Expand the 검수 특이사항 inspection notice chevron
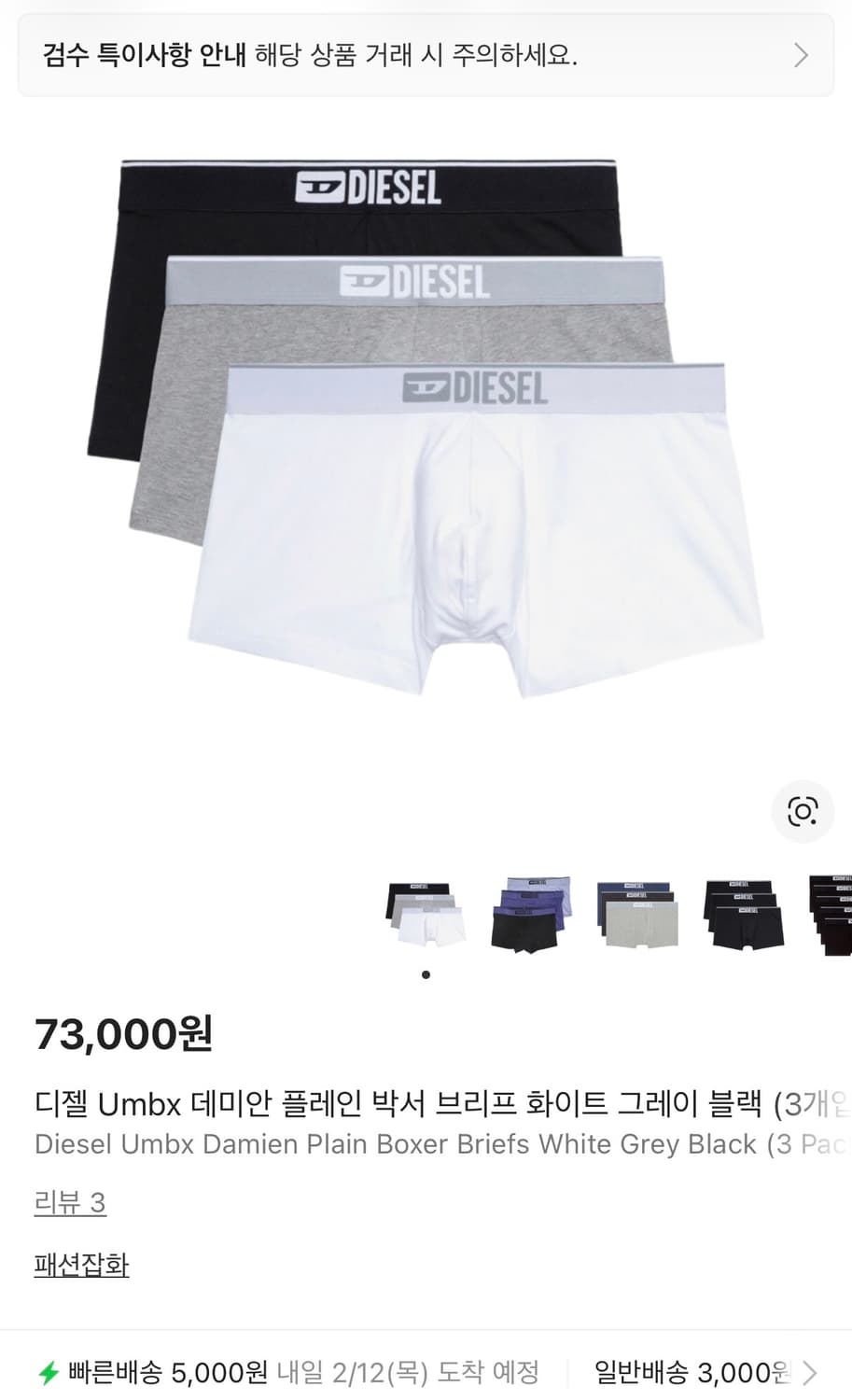Viewport: 852px width, 1400px height. tap(800, 55)
